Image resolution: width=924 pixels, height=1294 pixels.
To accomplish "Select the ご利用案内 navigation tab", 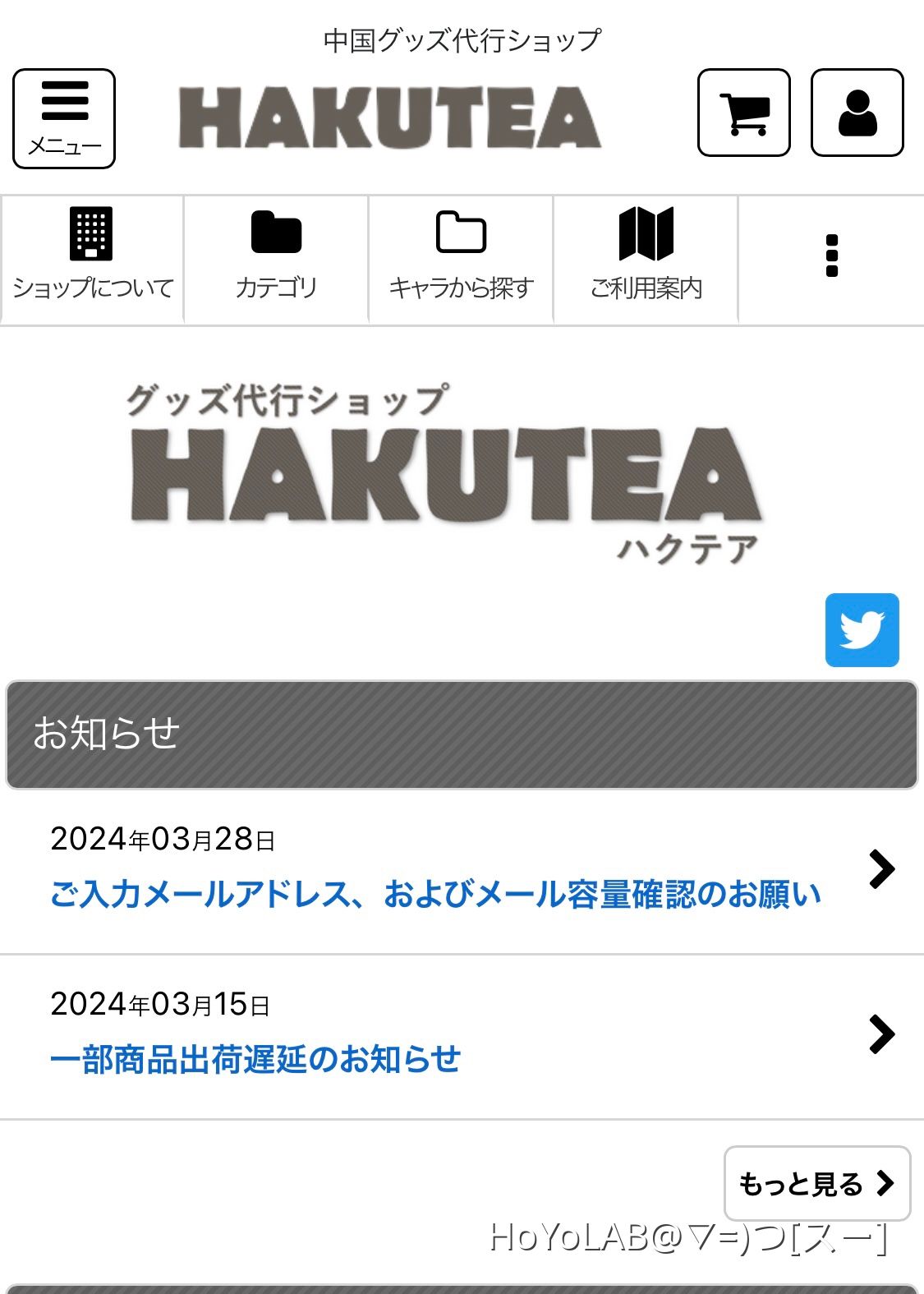I will coord(646,256).
